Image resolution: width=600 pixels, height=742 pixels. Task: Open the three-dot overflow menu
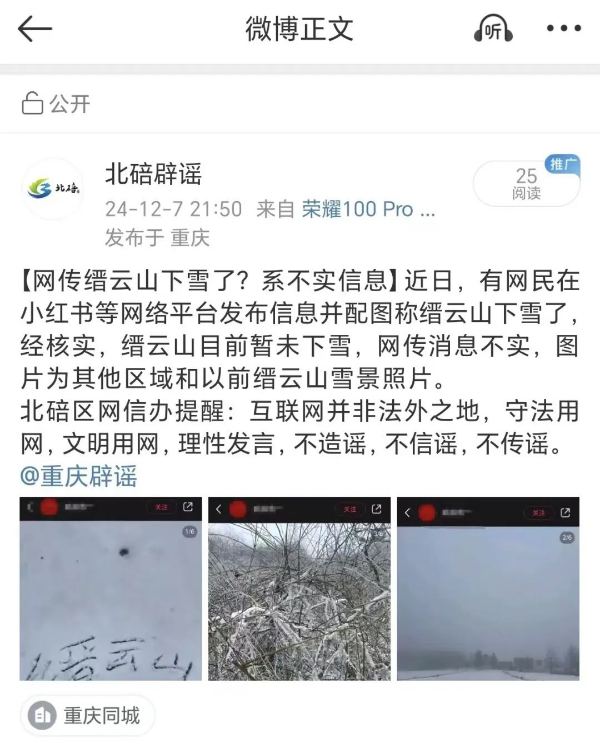click(x=563, y=29)
